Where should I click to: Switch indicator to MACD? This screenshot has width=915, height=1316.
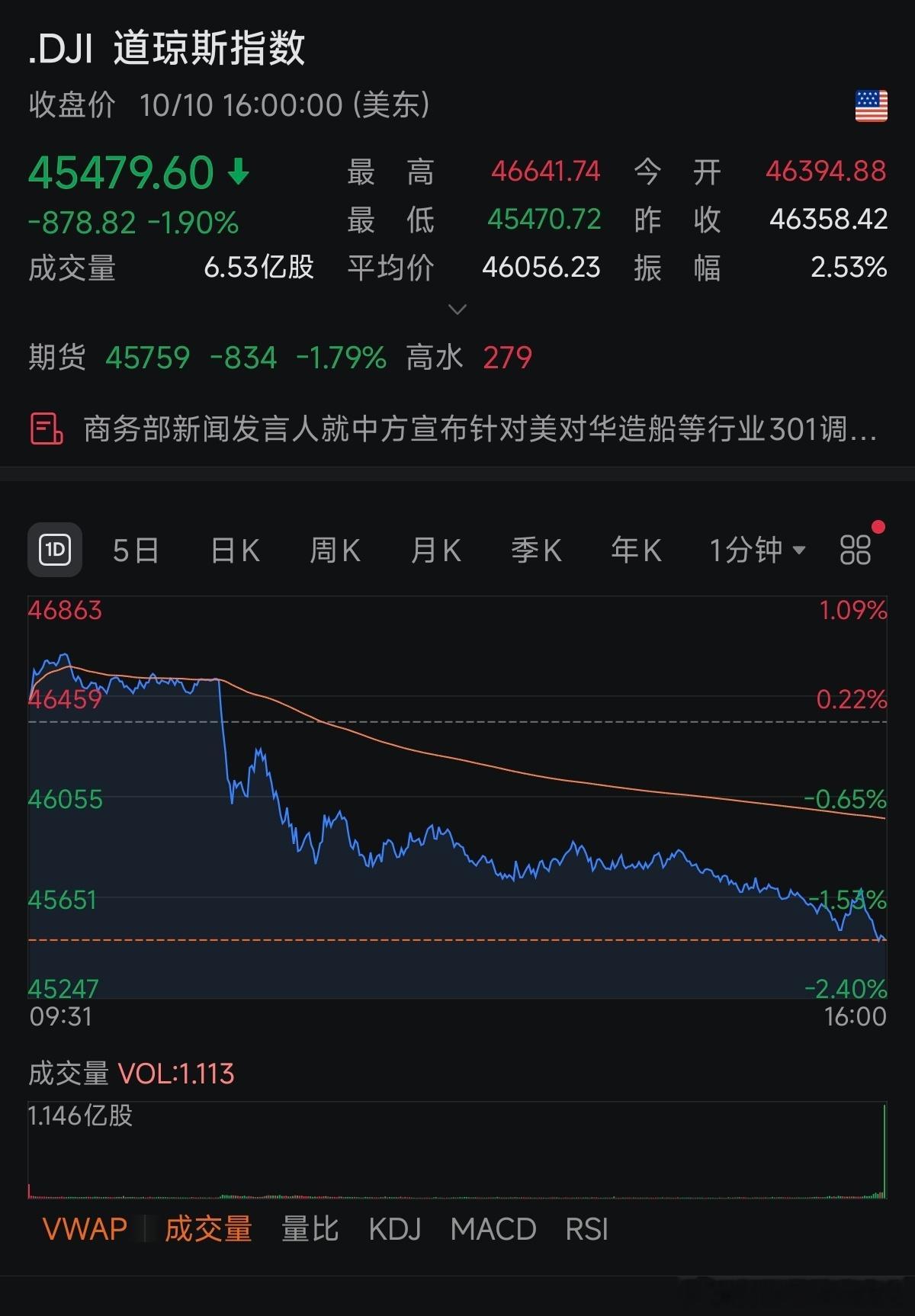point(493,1230)
